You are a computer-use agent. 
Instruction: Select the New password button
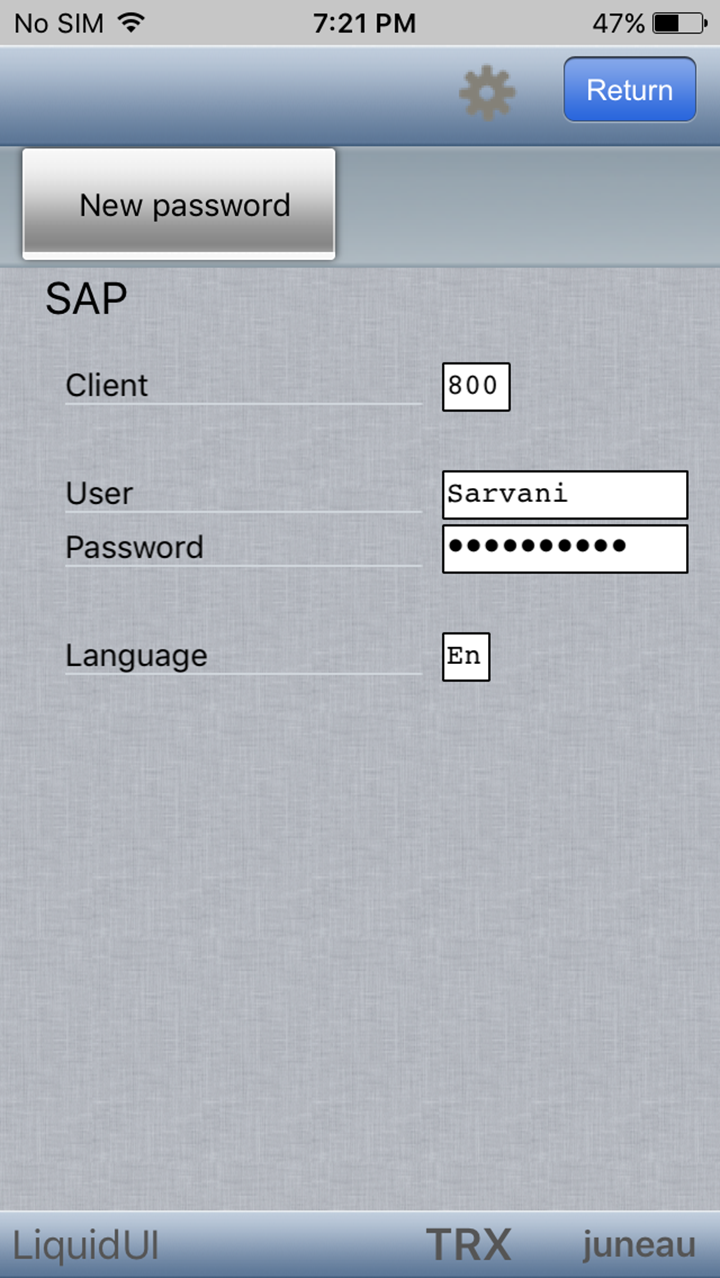(x=179, y=204)
